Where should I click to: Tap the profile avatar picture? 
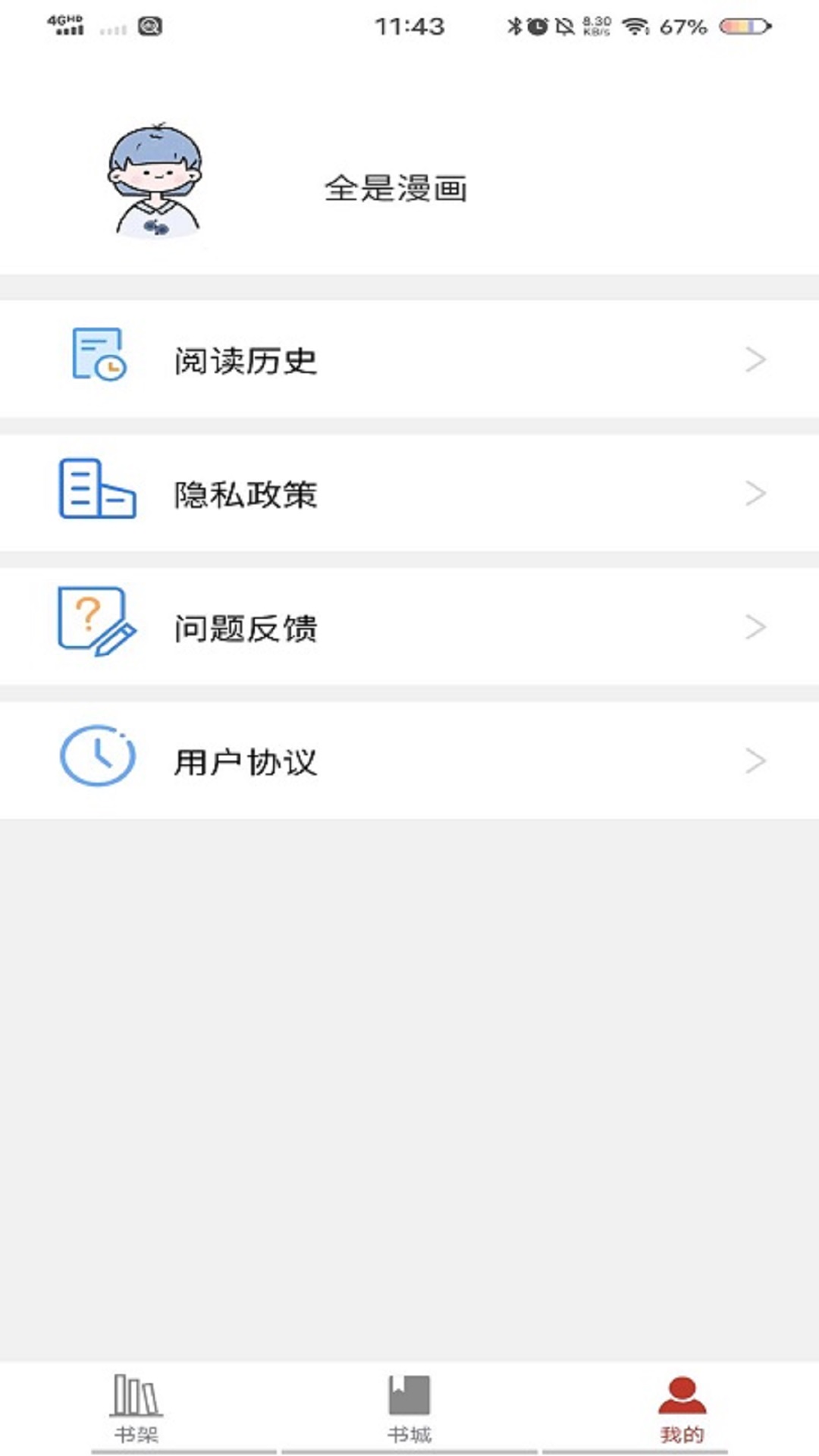coord(155,182)
